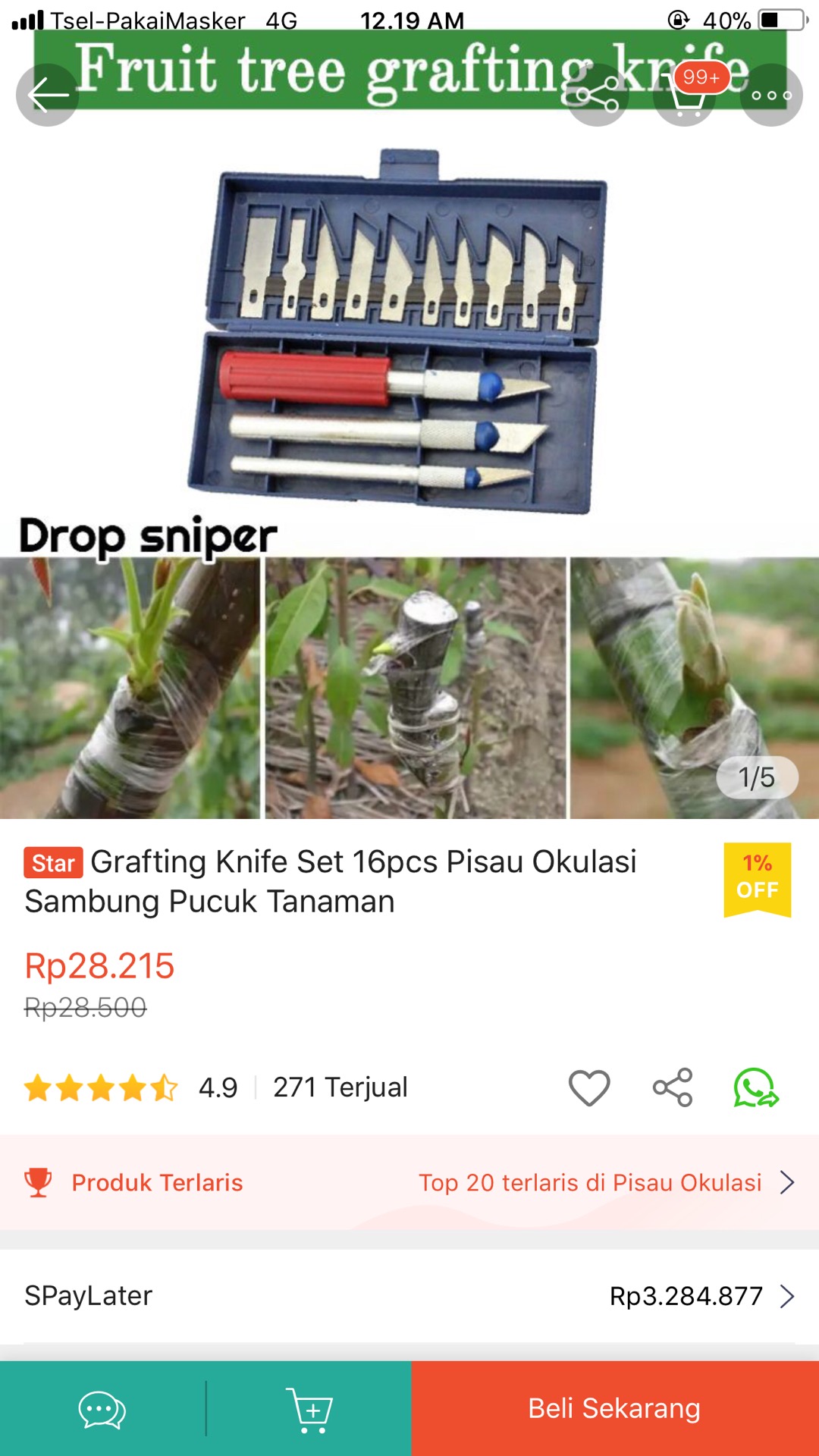Tap the add to cart icon at bottom
Viewport: 819px width, 1456px height.
(x=307, y=1407)
